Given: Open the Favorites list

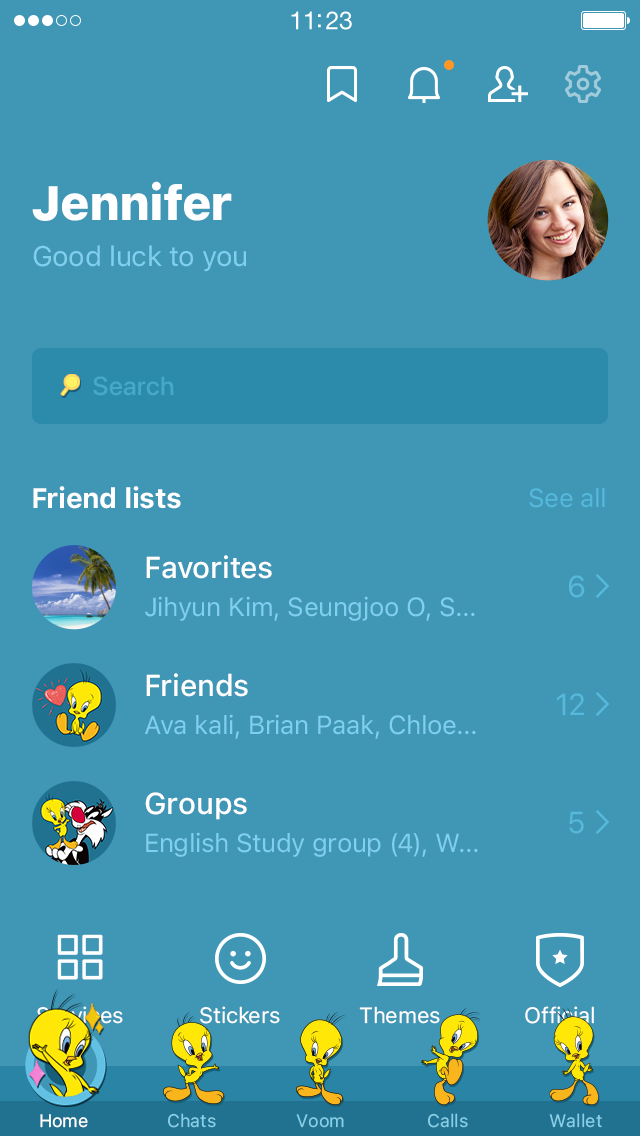Looking at the screenshot, I should click(x=320, y=587).
